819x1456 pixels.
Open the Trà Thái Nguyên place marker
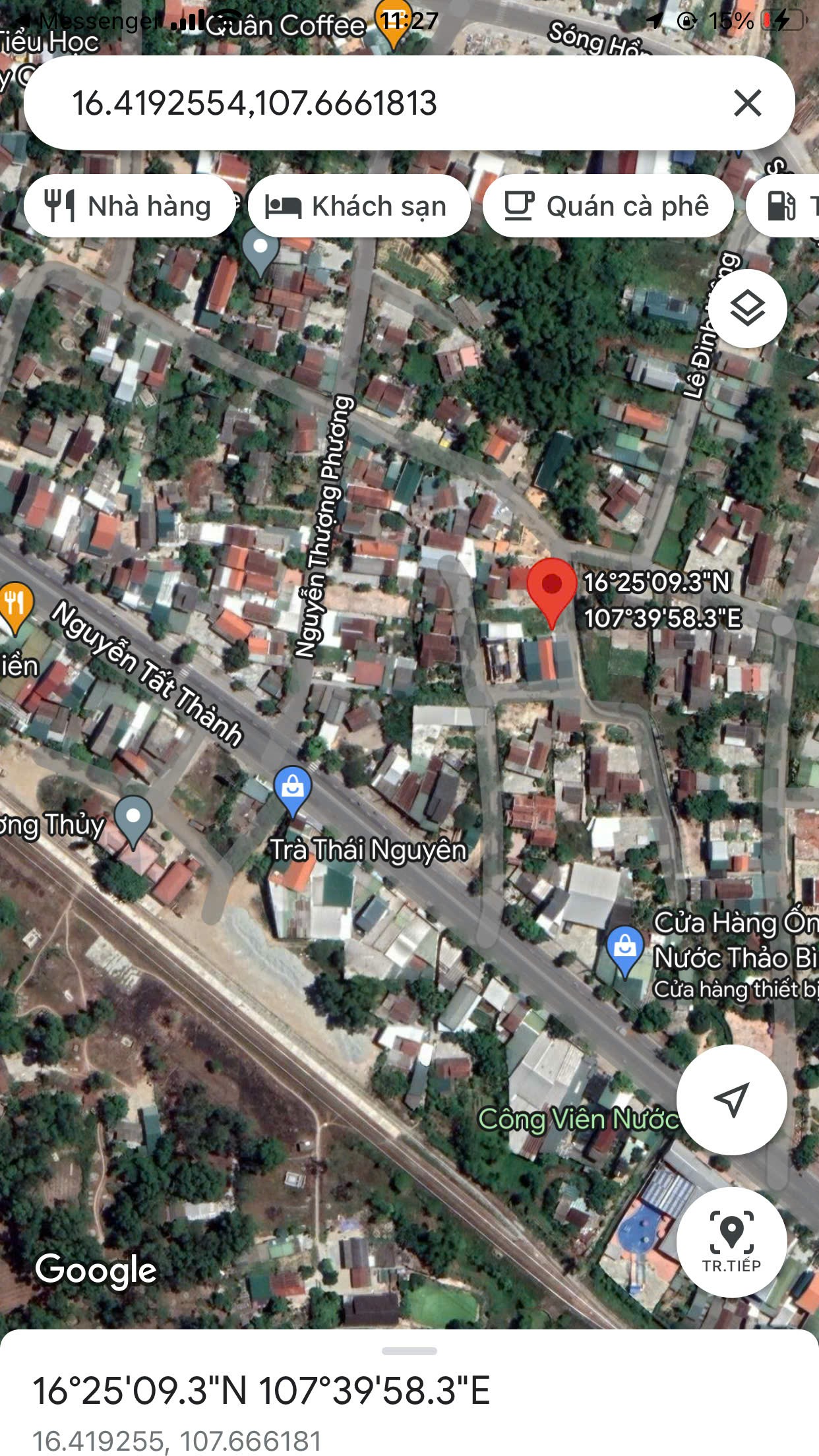(x=292, y=791)
